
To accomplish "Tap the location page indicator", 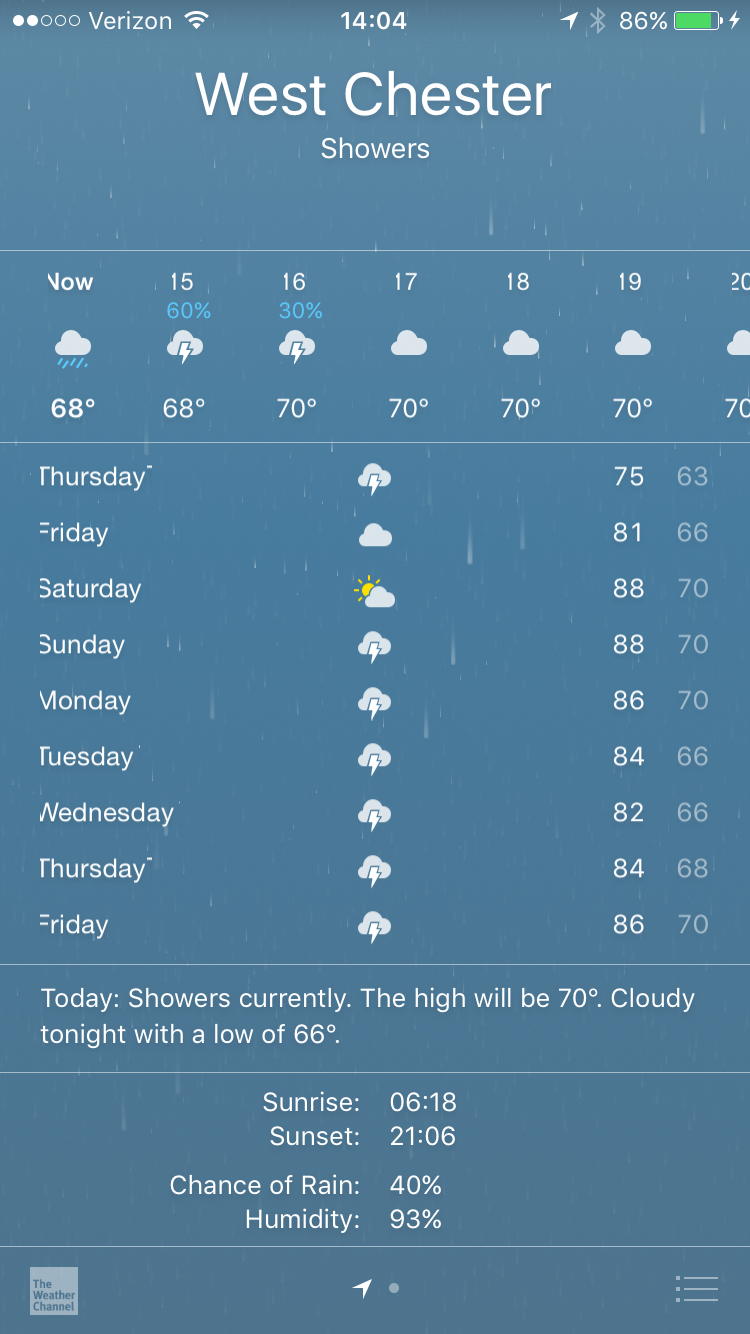I will (364, 1289).
